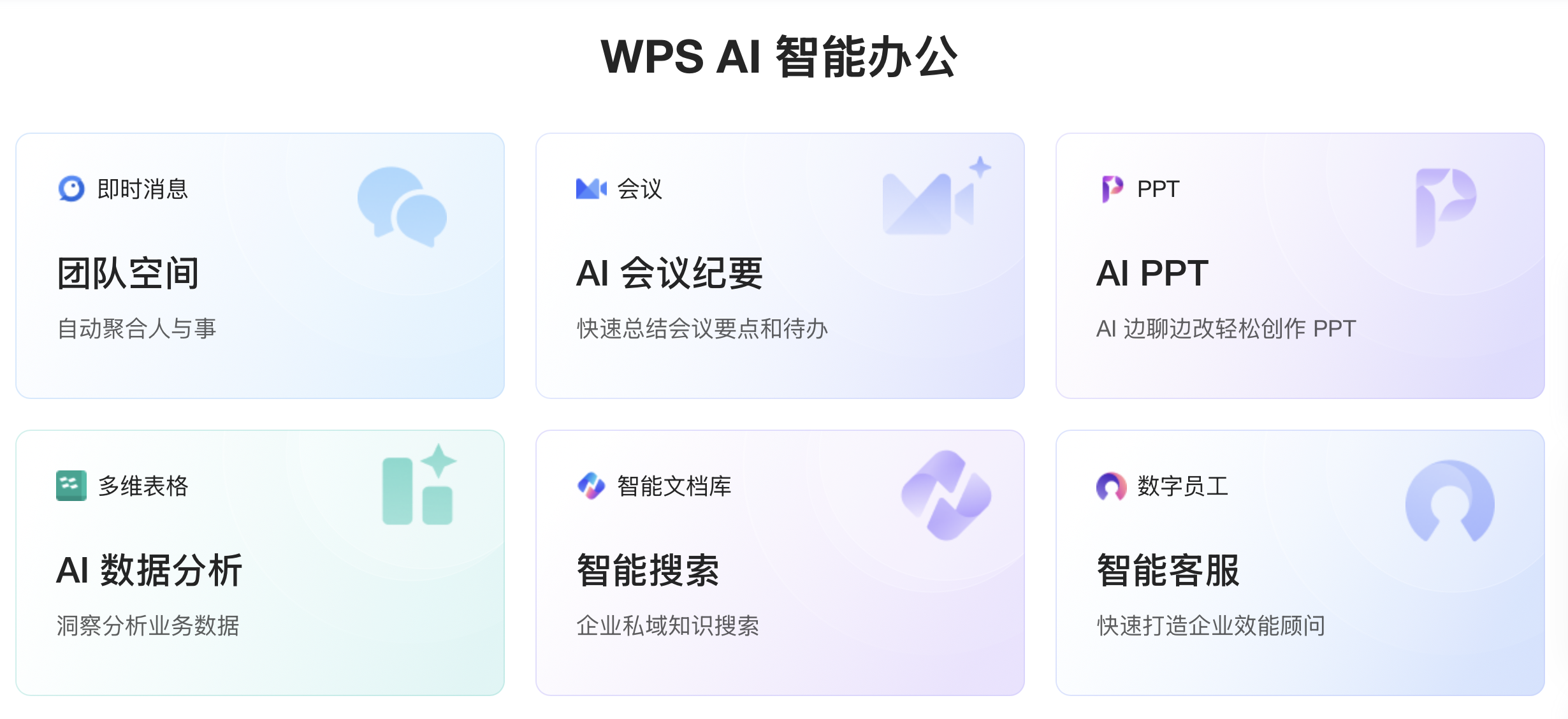Open the AI 会议纪要 card
The height and width of the screenshot is (719, 1568).
(x=780, y=266)
